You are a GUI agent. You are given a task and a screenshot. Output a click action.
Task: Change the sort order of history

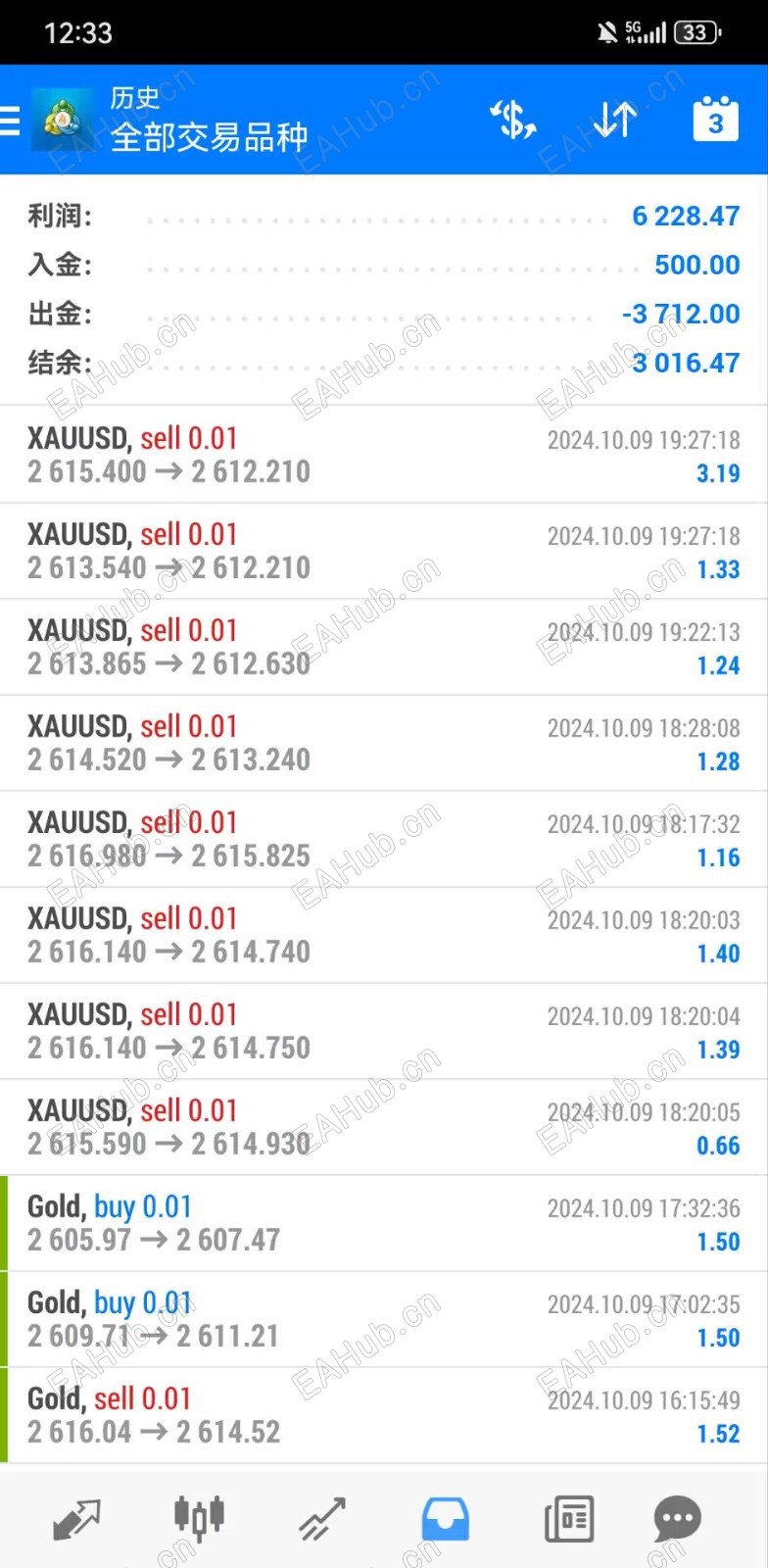[615, 120]
